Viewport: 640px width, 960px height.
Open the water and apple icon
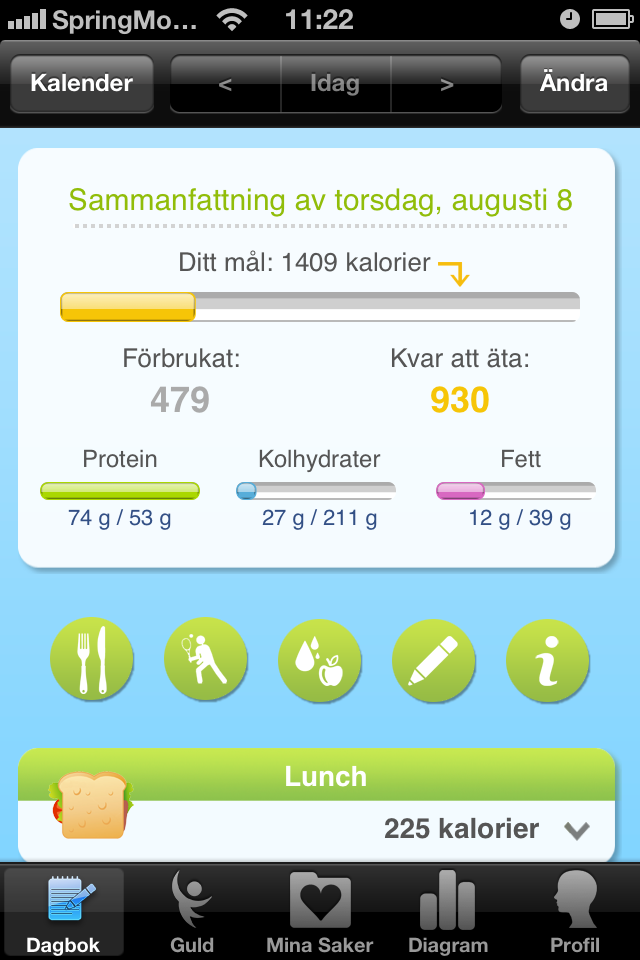[x=319, y=659]
